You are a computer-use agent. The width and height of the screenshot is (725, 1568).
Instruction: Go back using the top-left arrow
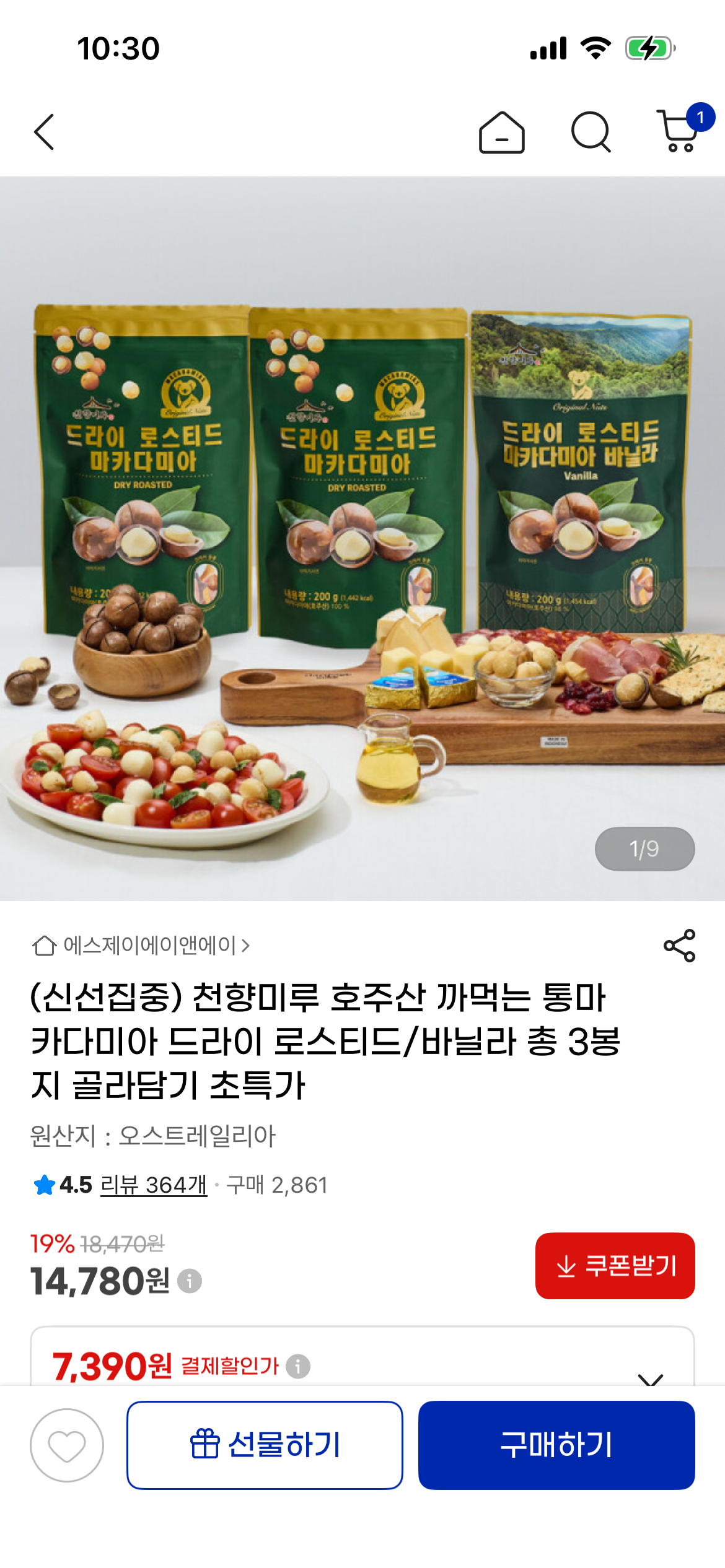[x=44, y=132]
